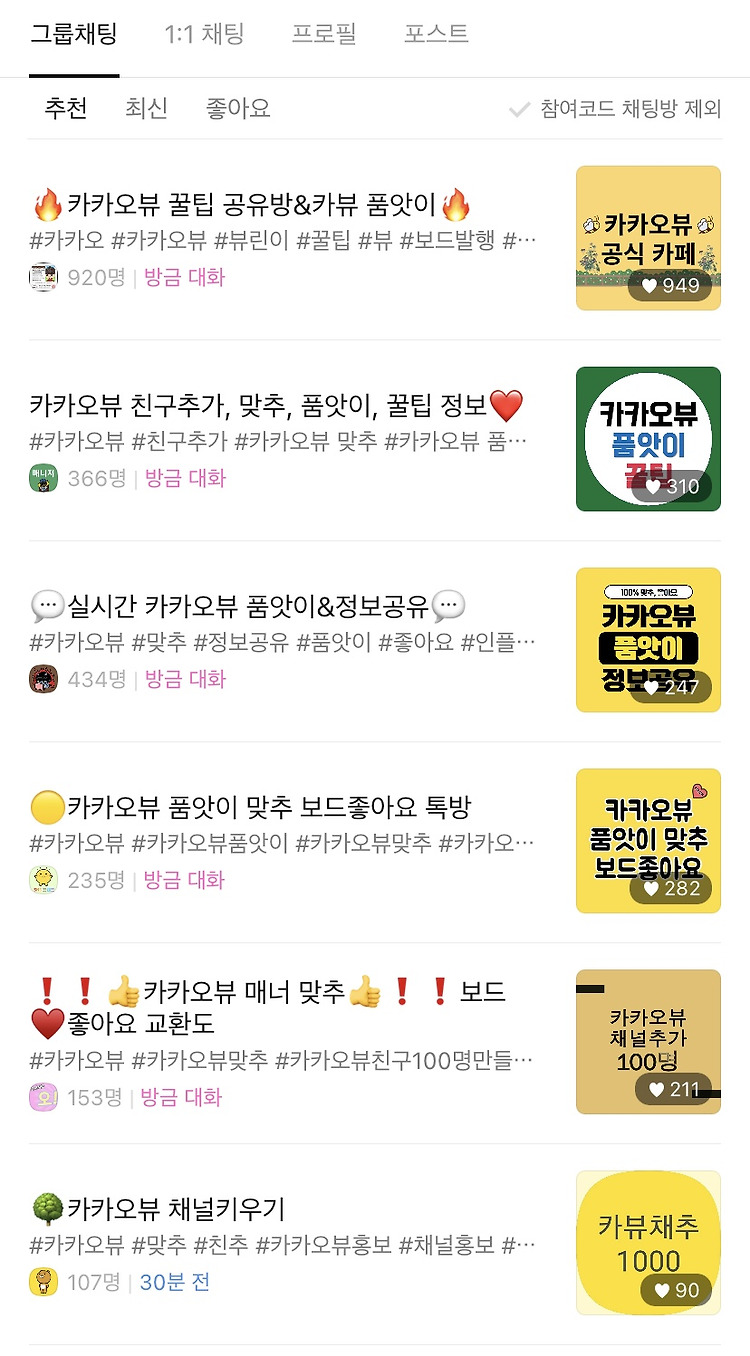Switch to the 1:1 채팅 tab
The width and height of the screenshot is (750, 1356).
point(204,34)
